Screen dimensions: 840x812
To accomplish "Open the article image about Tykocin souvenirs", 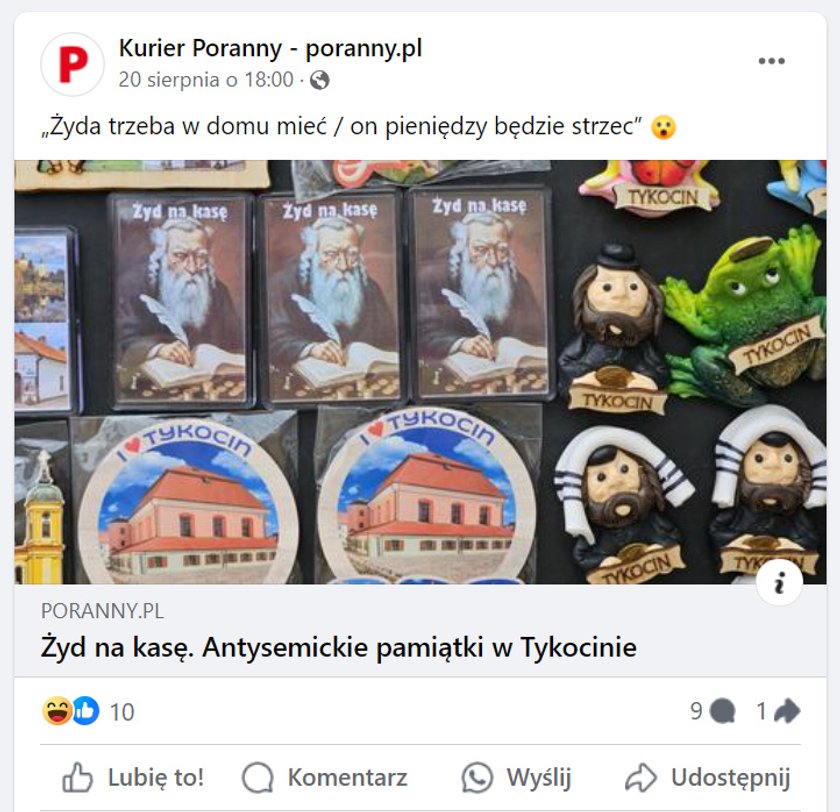I will point(420,371).
